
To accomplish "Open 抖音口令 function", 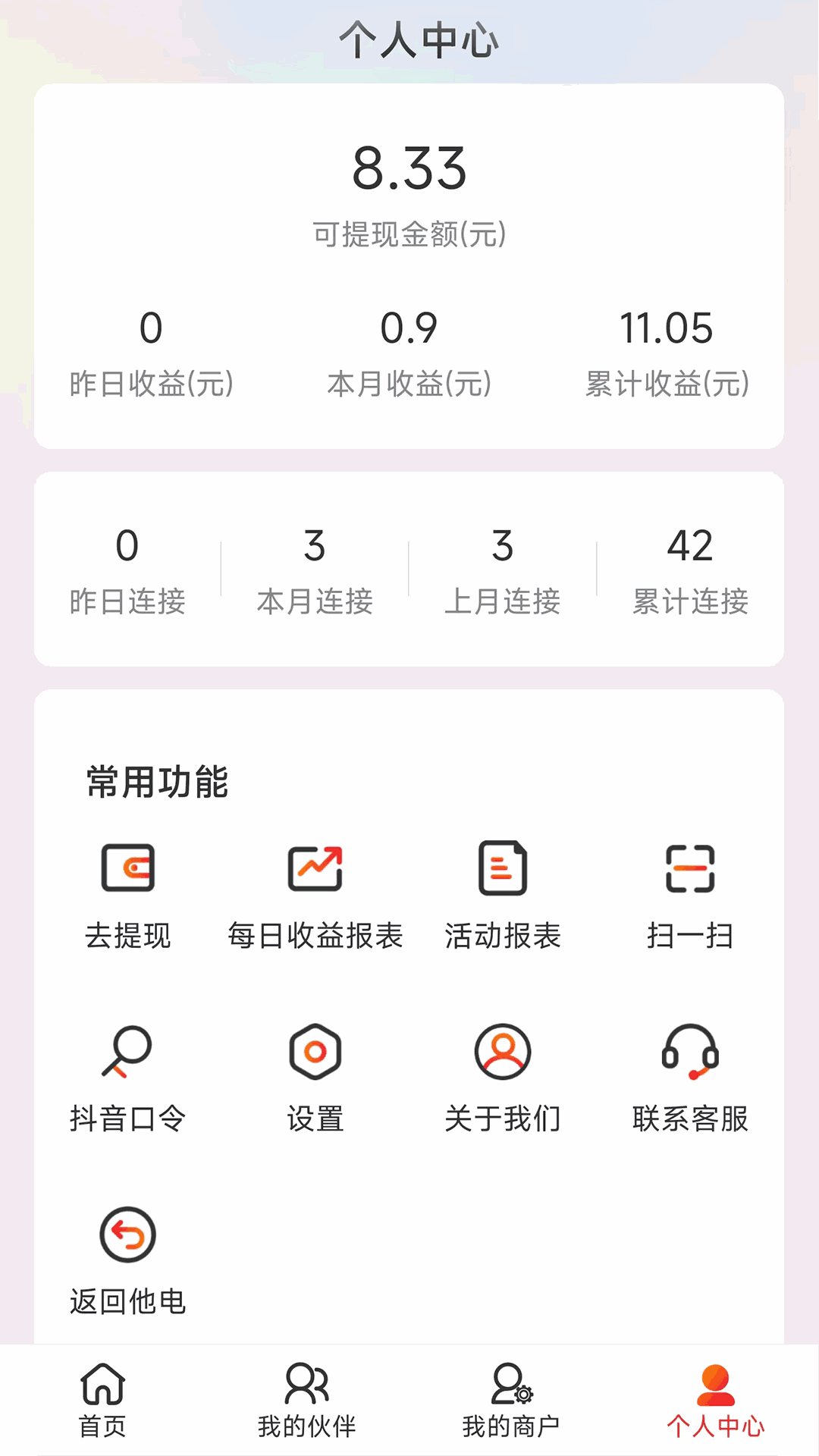I will click(x=127, y=1078).
